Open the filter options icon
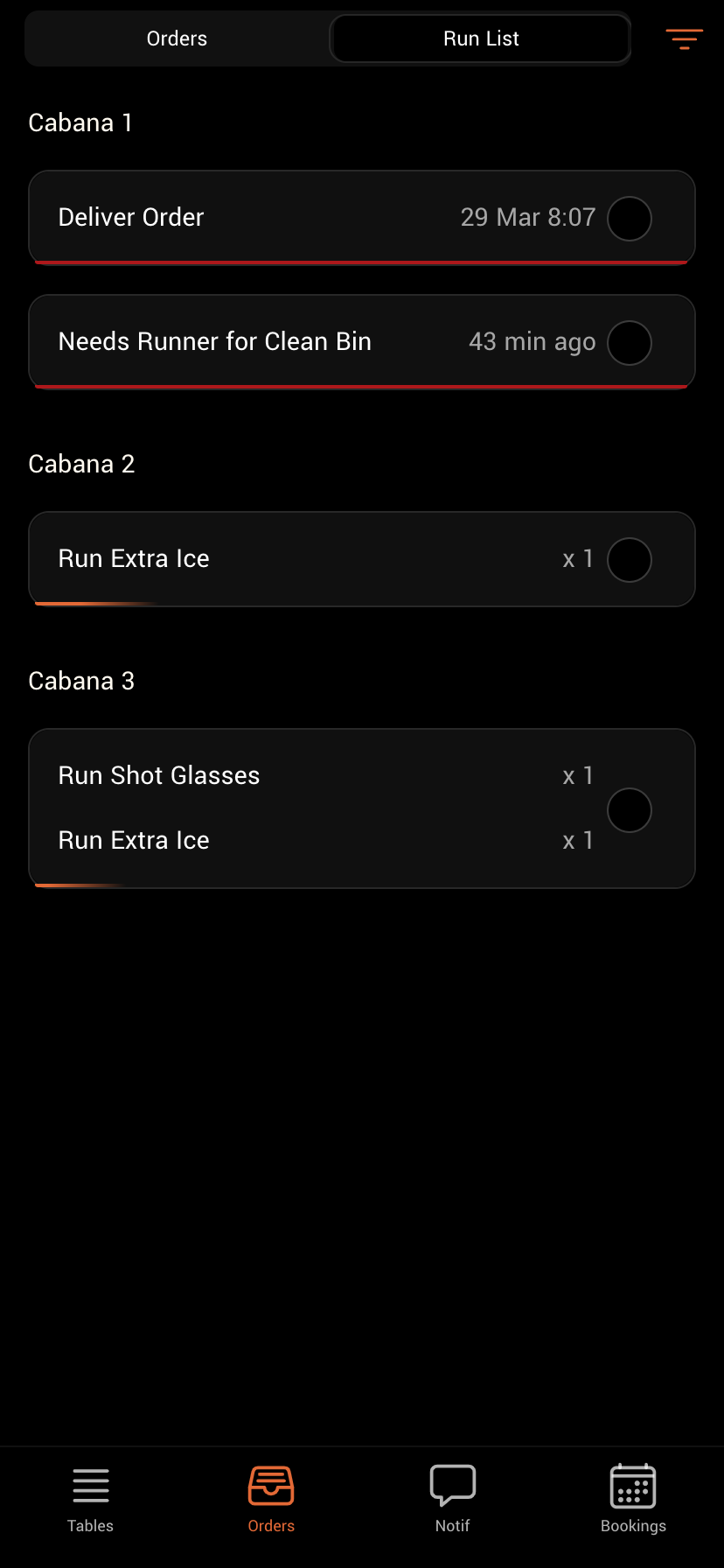The width and height of the screenshot is (724, 1568). (x=684, y=38)
